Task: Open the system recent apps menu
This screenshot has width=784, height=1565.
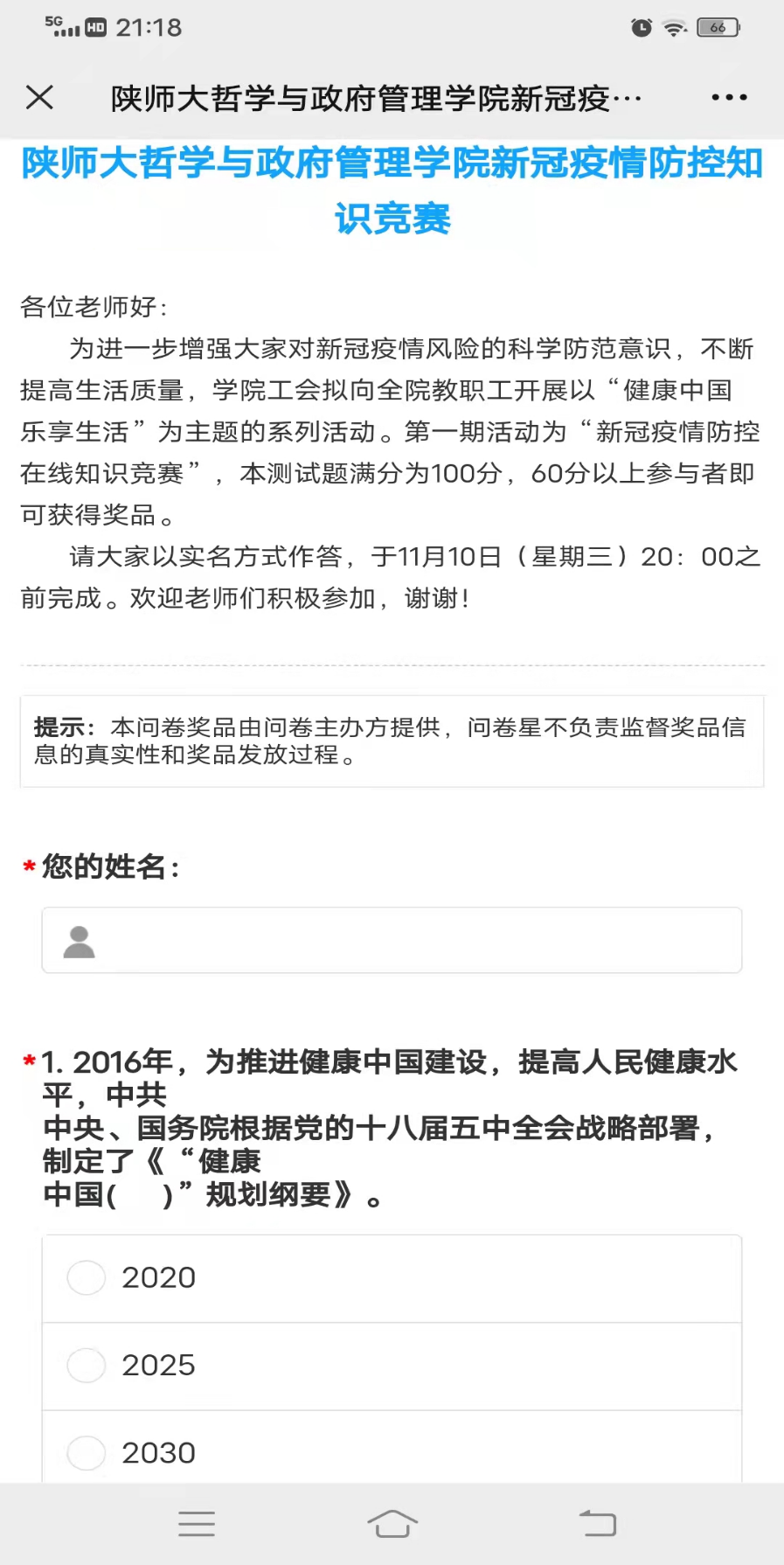Action: [x=197, y=1524]
